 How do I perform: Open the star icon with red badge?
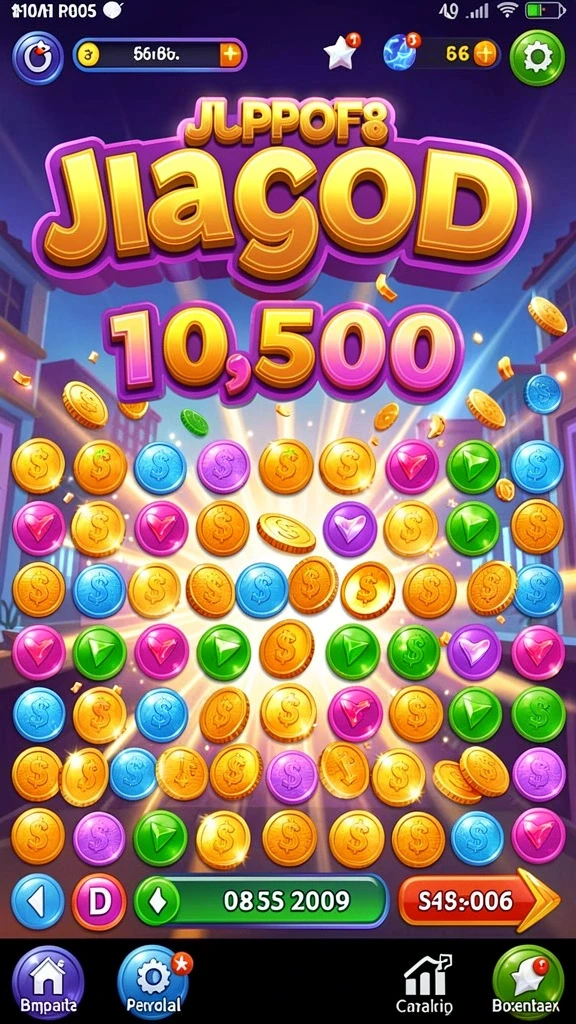pyautogui.click(x=342, y=52)
